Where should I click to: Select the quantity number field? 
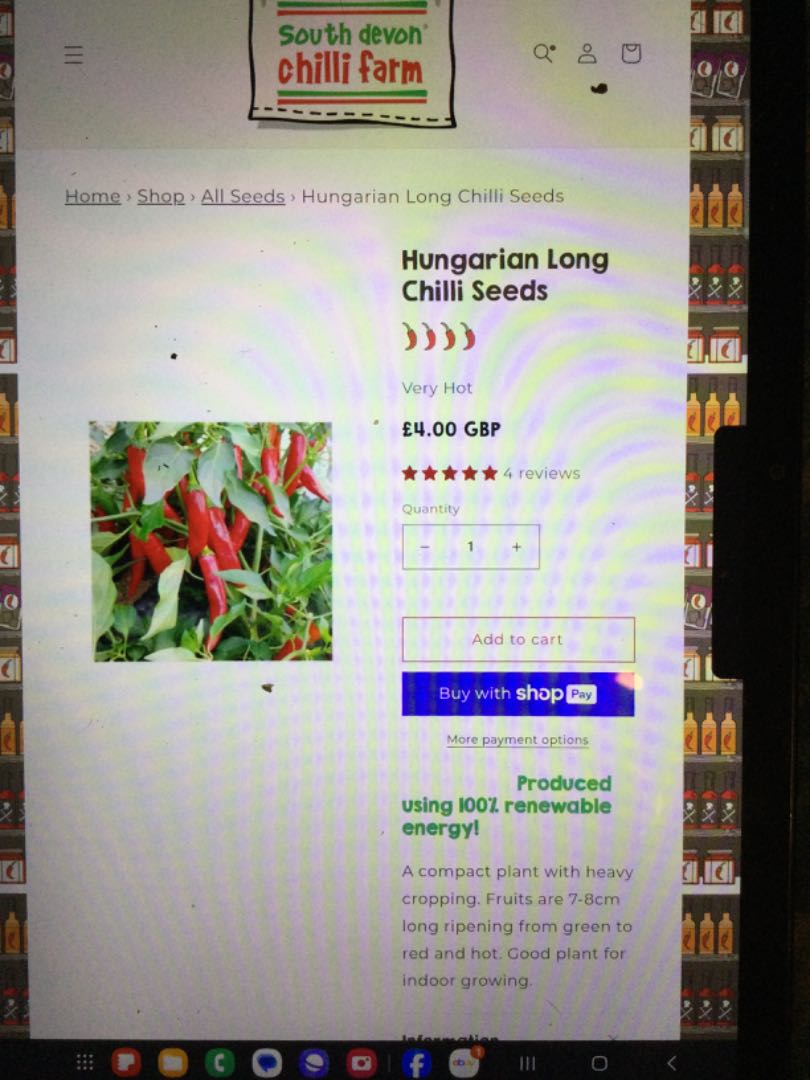click(470, 547)
